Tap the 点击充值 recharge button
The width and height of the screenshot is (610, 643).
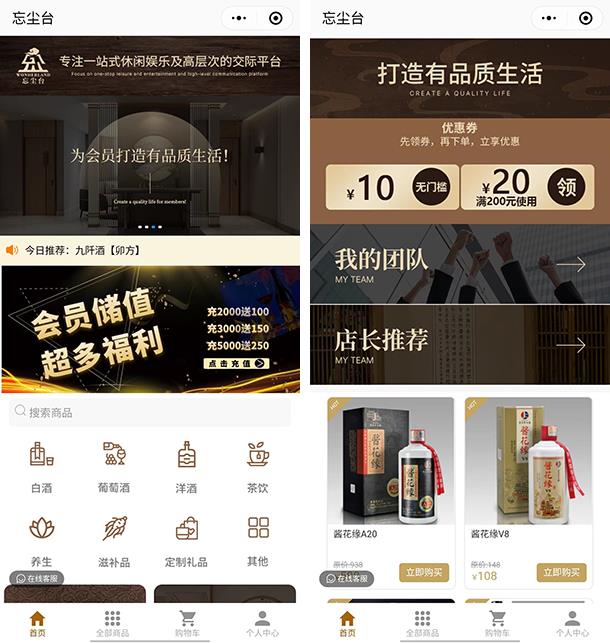point(237,363)
